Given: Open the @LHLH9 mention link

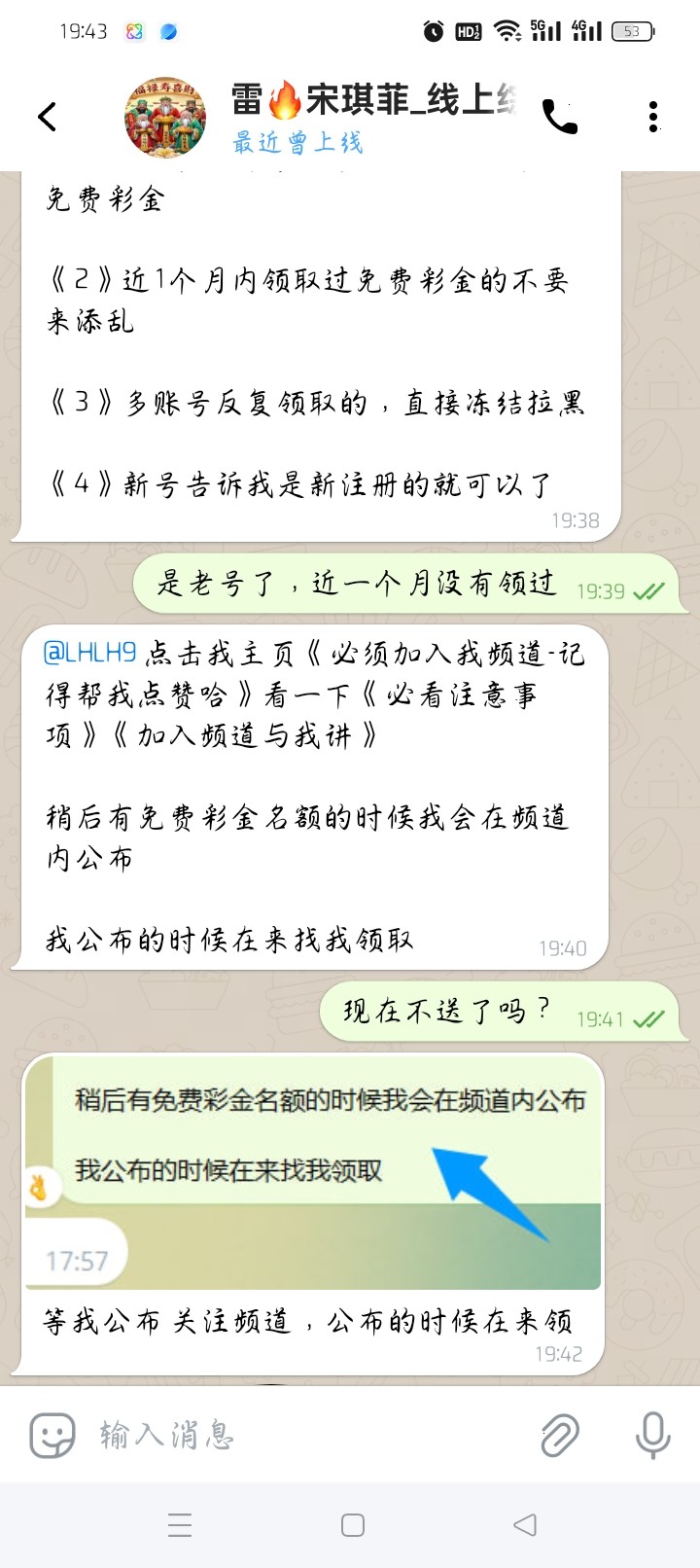Looking at the screenshot, I should click(90, 653).
